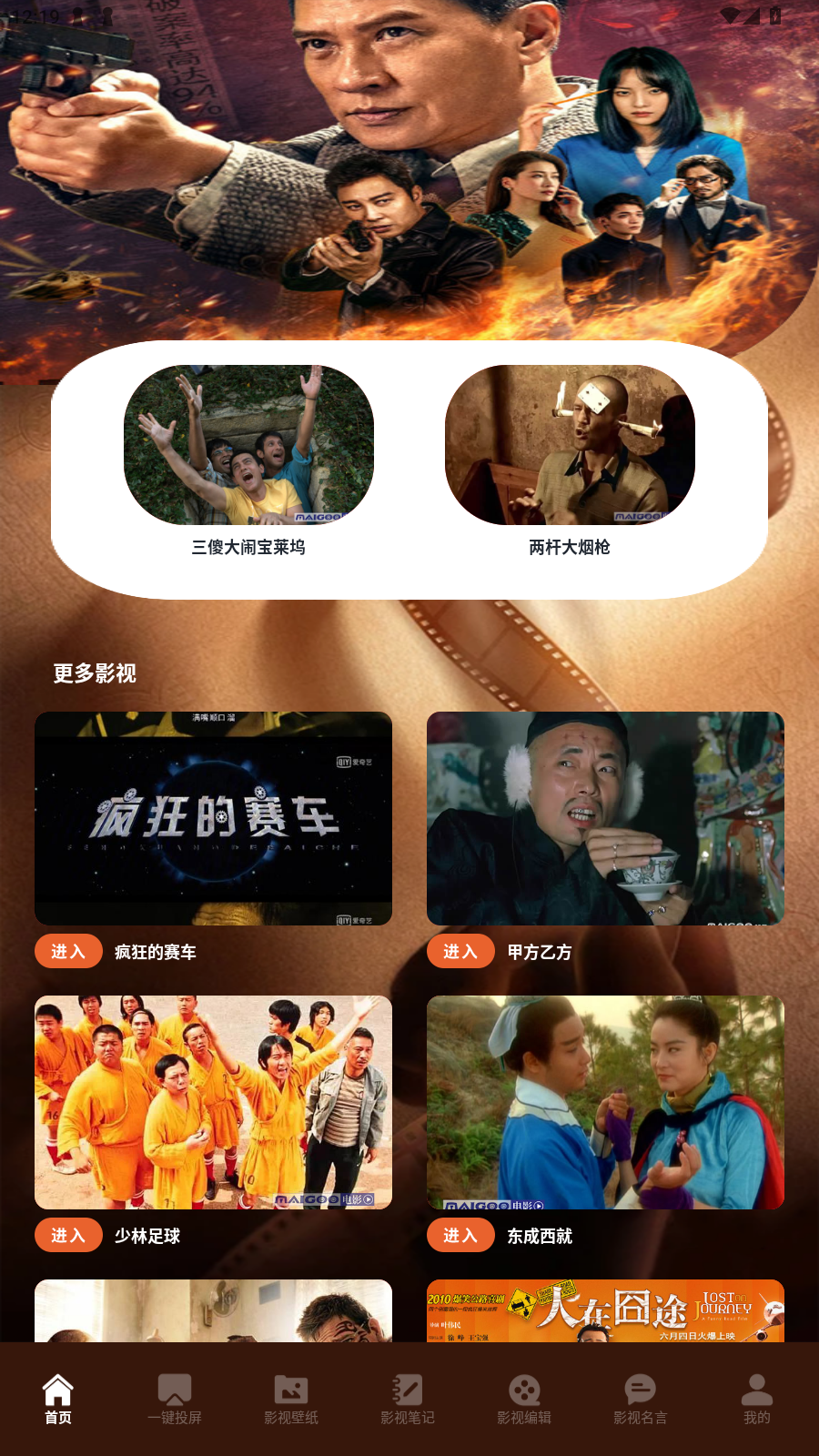The width and height of the screenshot is (819, 1456).
Task: Tap the 疯狂的赛车 poster thumbnail
Action: coord(213,818)
